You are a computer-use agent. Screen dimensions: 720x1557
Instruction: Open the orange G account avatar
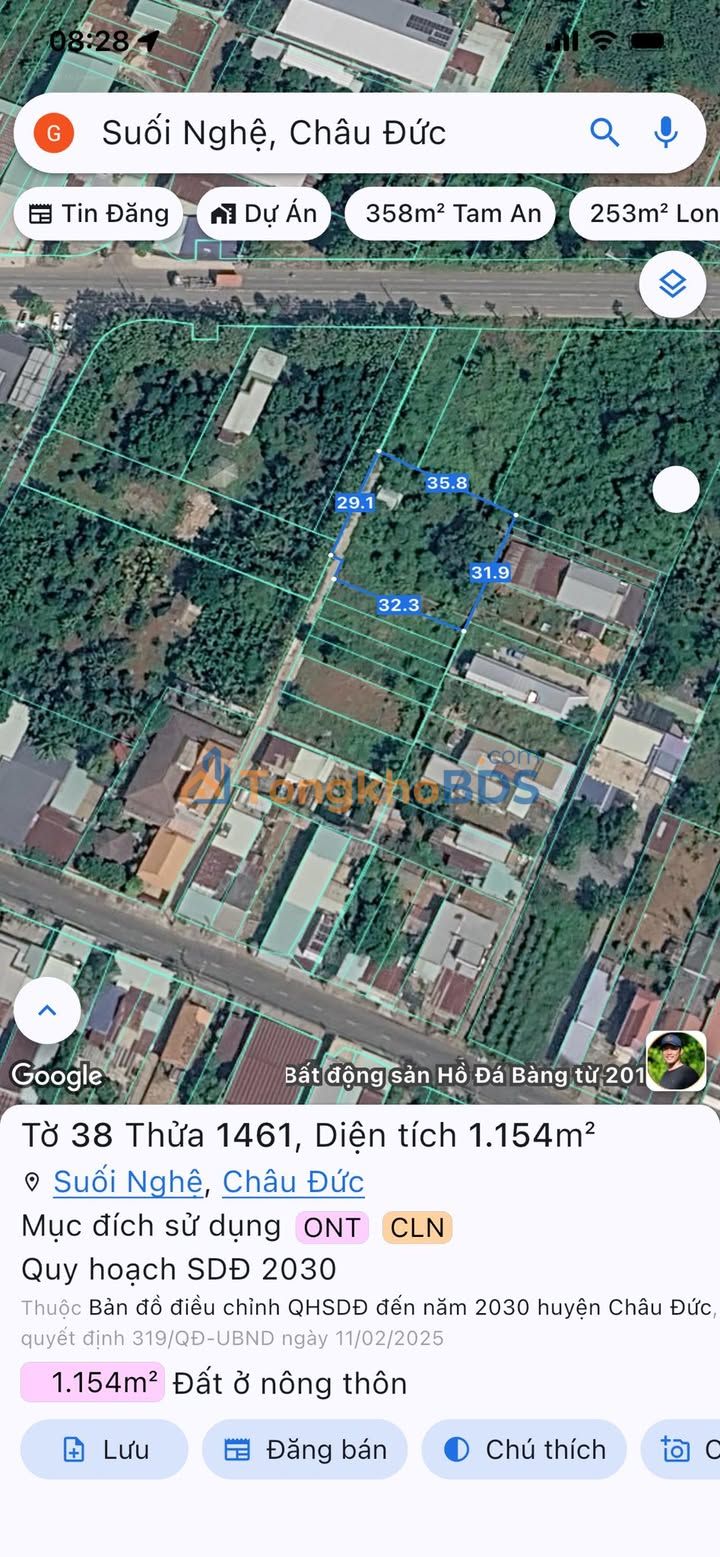point(54,133)
